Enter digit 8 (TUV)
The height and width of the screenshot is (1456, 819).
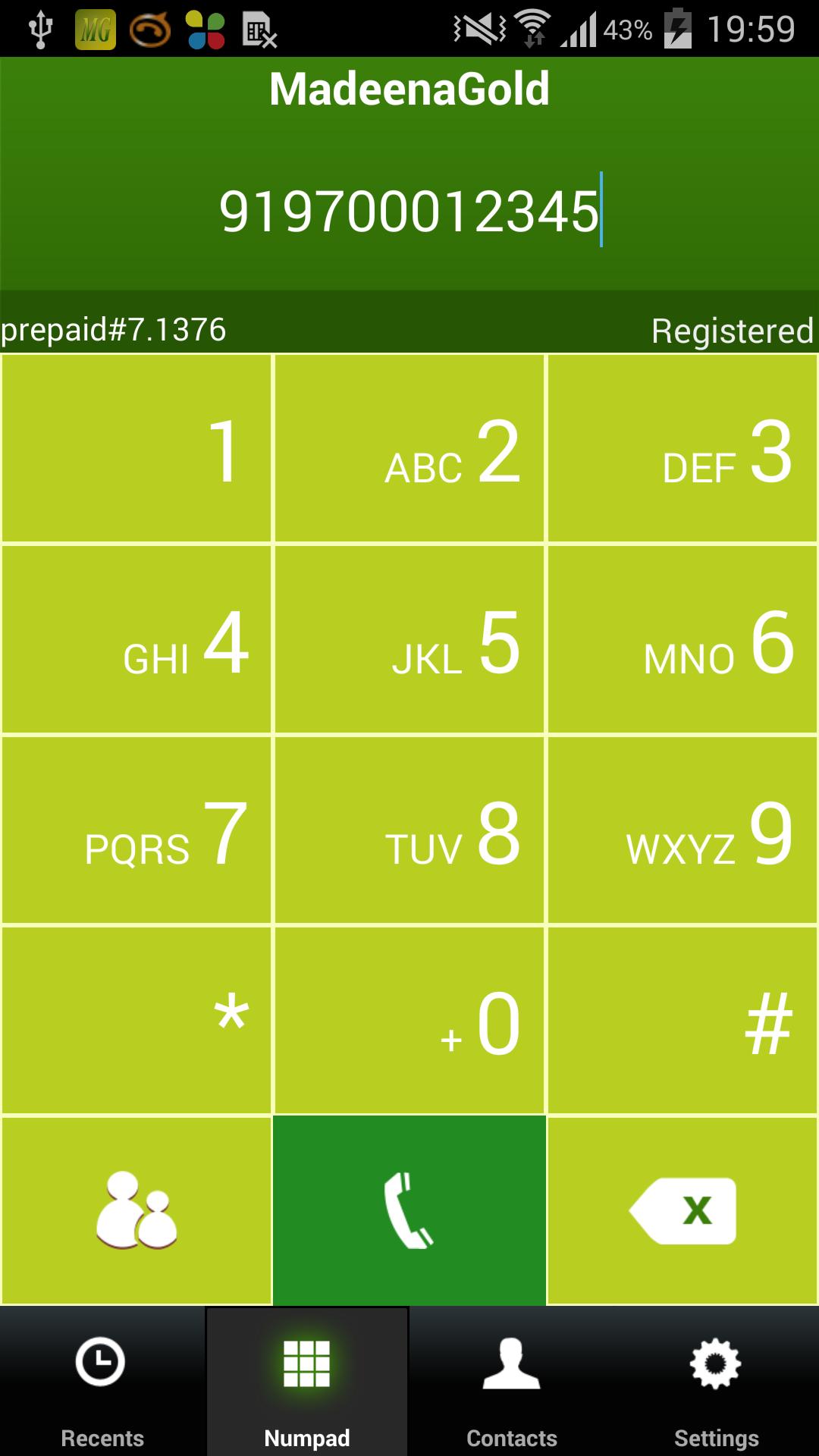[x=409, y=830]
